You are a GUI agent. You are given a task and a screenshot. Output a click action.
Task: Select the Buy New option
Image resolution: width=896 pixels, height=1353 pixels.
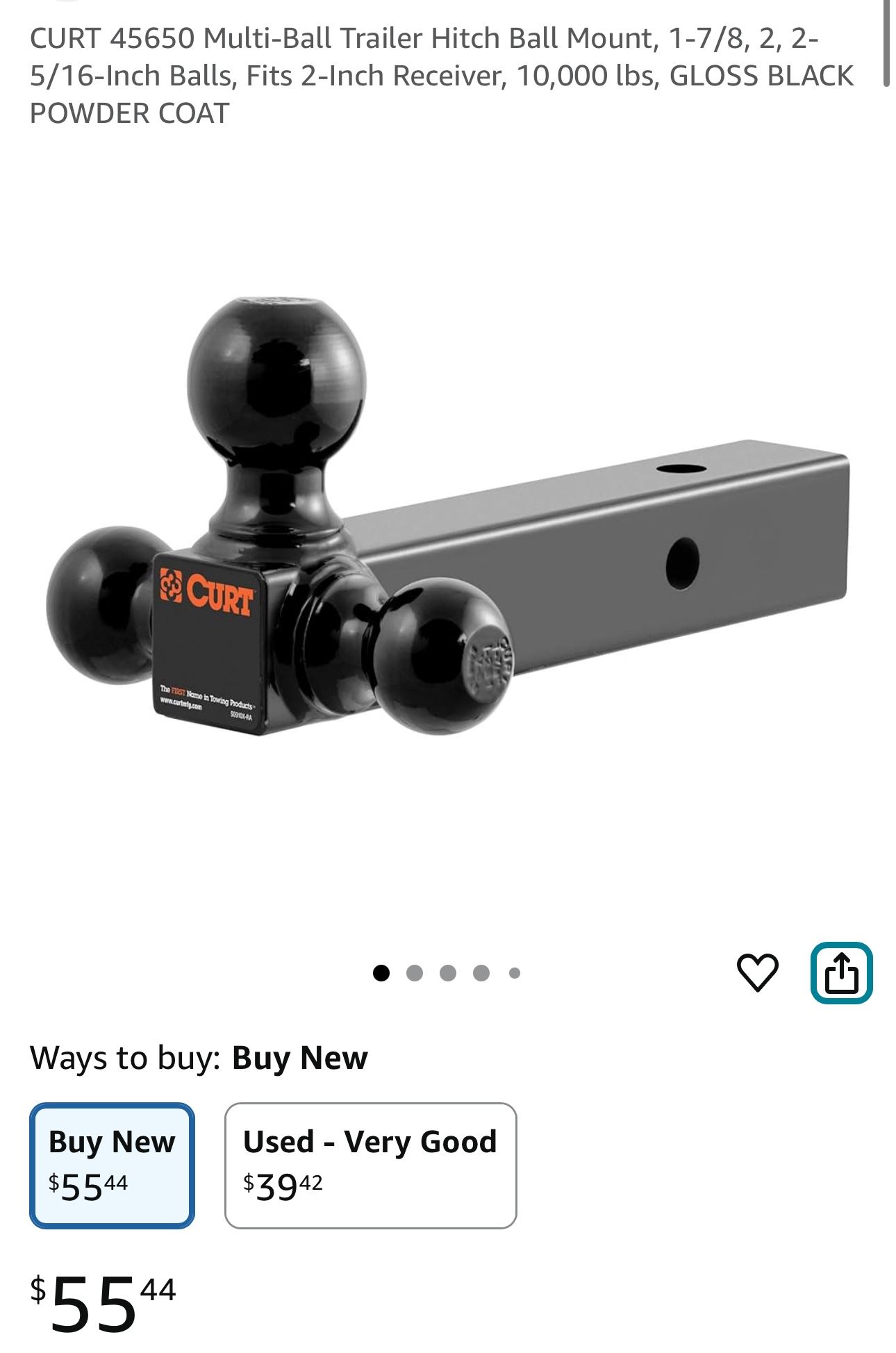click(x=112, y=1165)
